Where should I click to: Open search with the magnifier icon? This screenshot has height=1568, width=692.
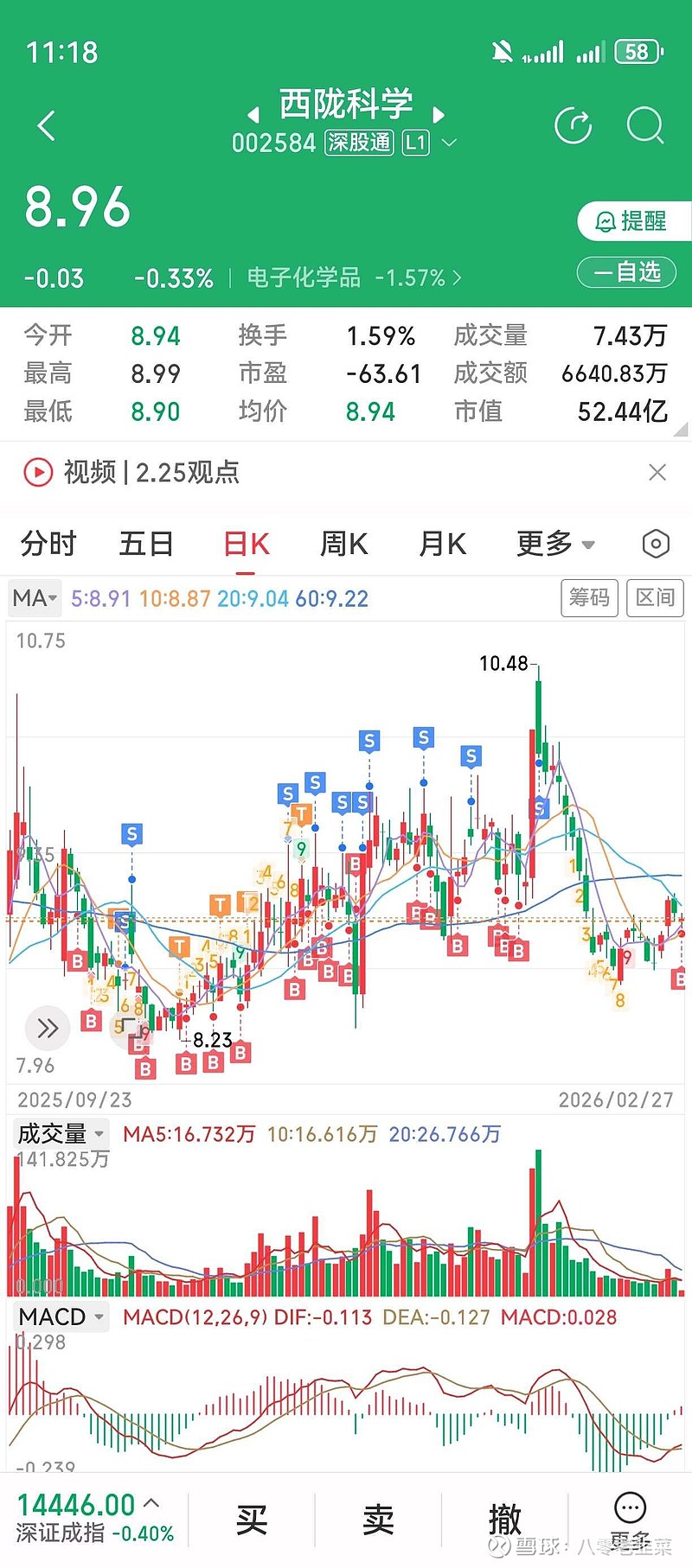(644, 124)
